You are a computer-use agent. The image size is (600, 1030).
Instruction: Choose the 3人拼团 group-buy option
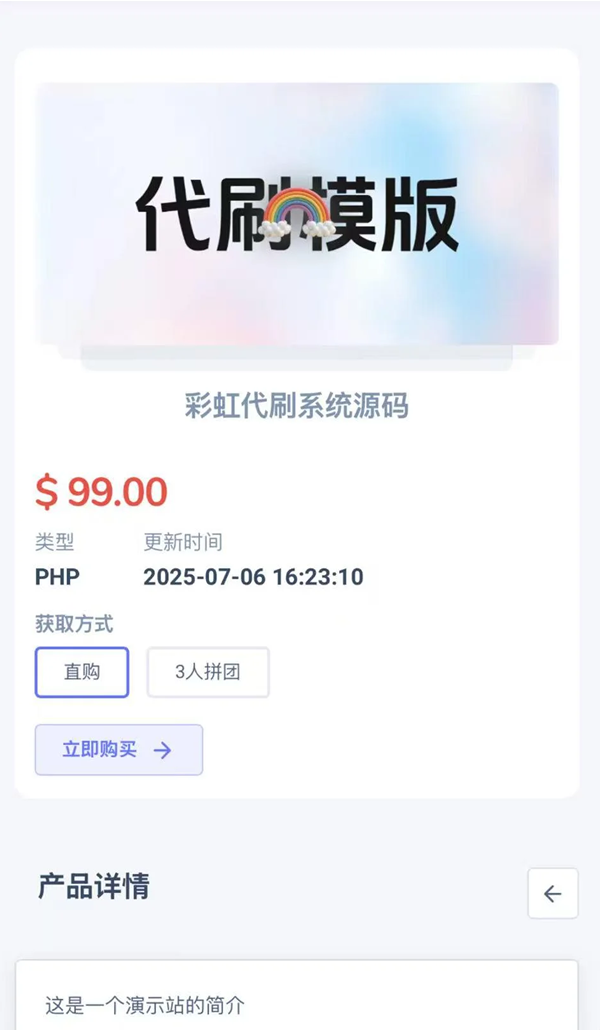[x=208, y=672]
